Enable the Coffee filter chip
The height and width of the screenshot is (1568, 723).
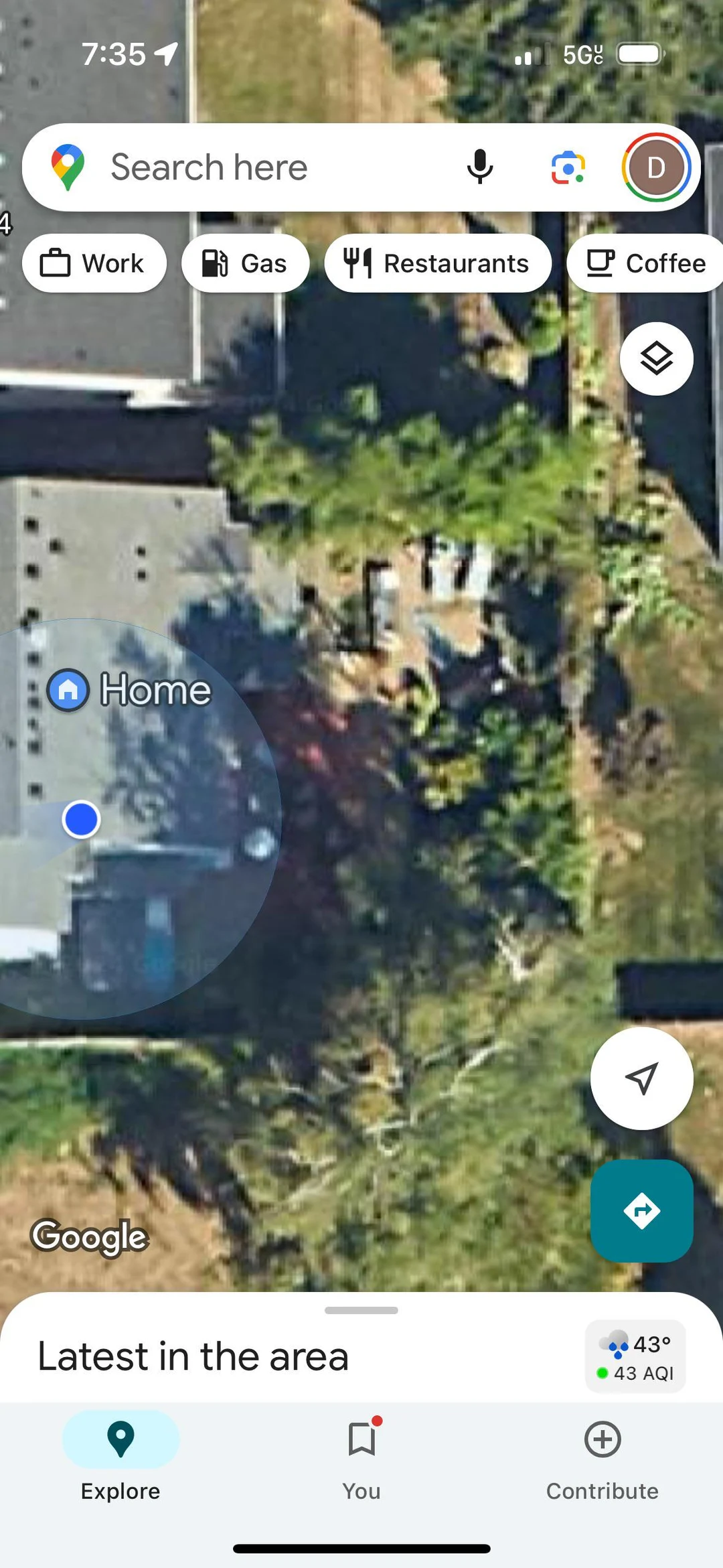[645, 263]
